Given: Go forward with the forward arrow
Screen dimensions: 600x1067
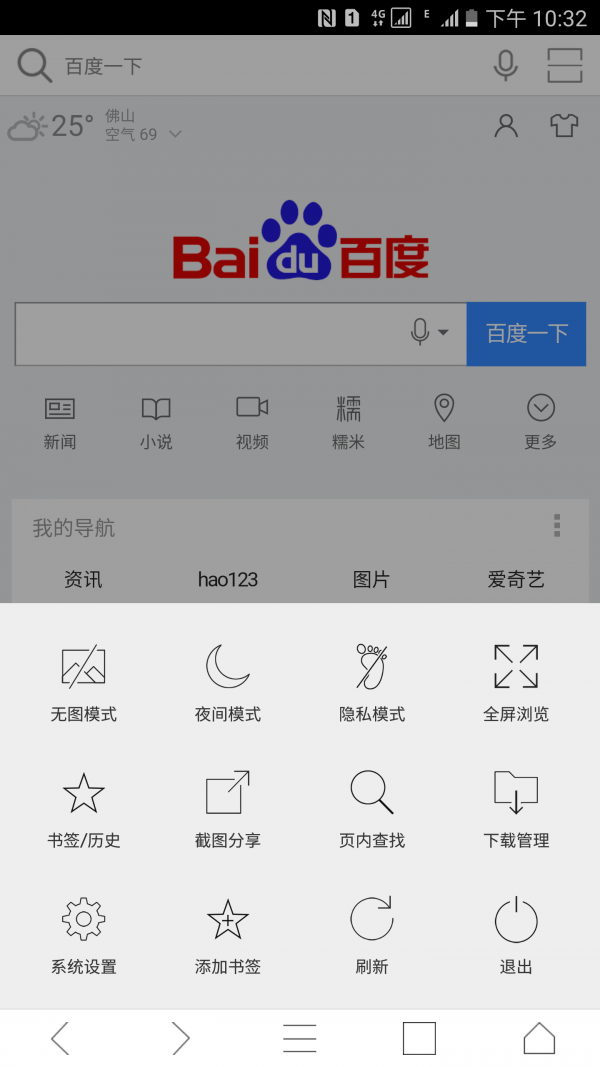Looking at the screenshot, I should click(x=180, y=1038).
